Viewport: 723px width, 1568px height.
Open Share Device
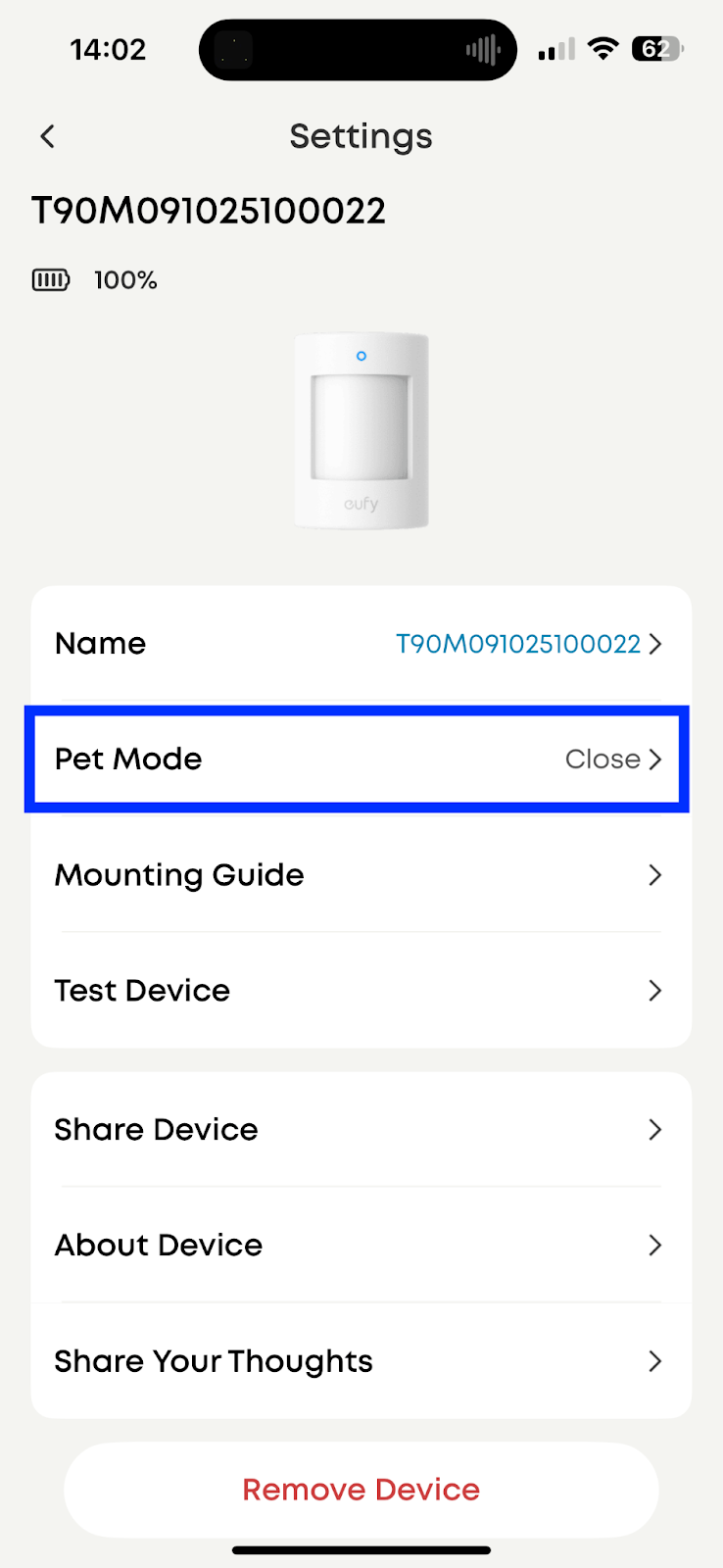pos(361,1130)
